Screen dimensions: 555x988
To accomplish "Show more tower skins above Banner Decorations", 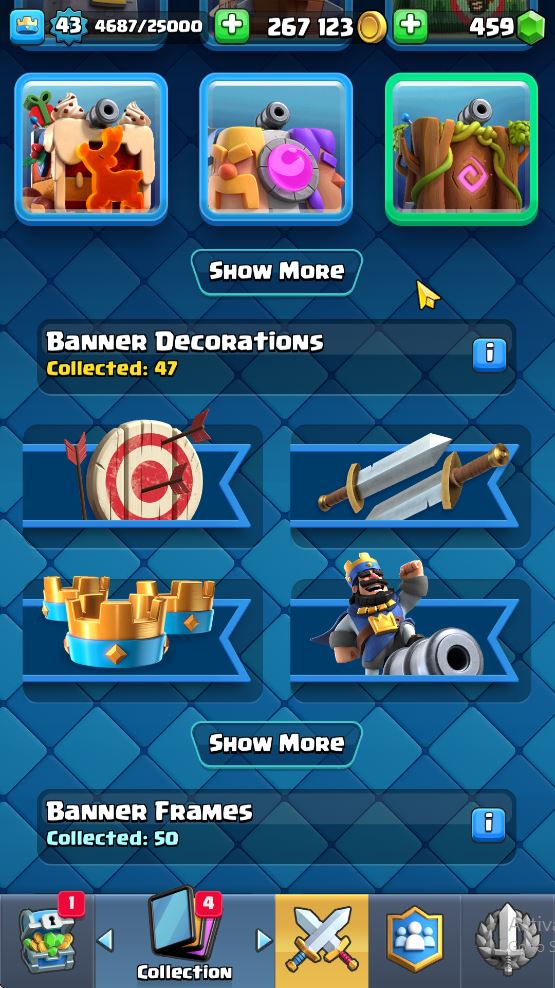I will 277,272.
